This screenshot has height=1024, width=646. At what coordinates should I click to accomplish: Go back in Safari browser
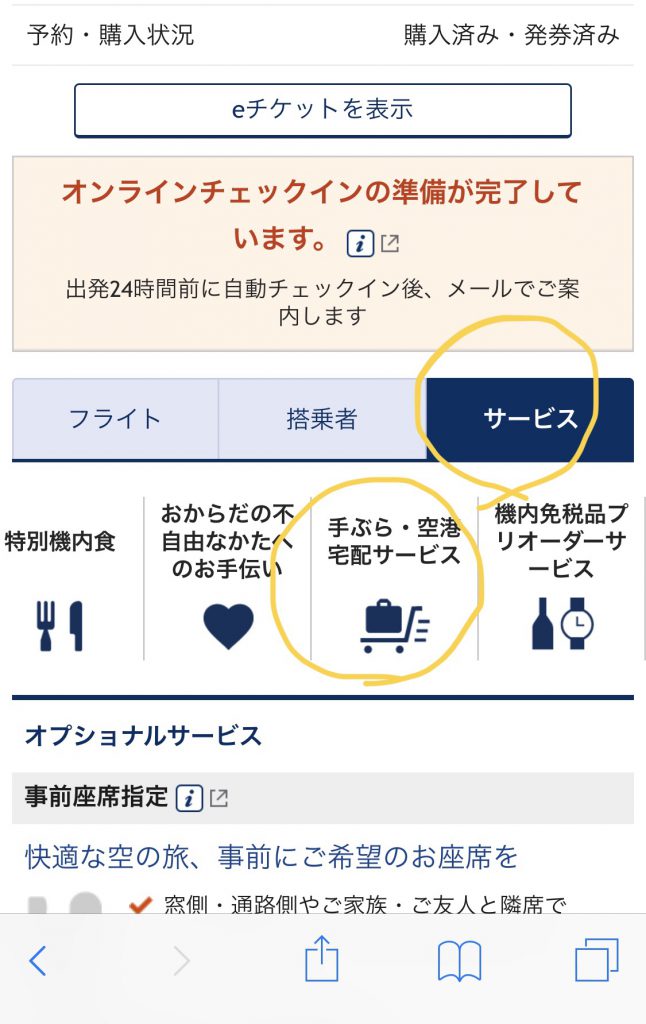(x=38, y=961)
